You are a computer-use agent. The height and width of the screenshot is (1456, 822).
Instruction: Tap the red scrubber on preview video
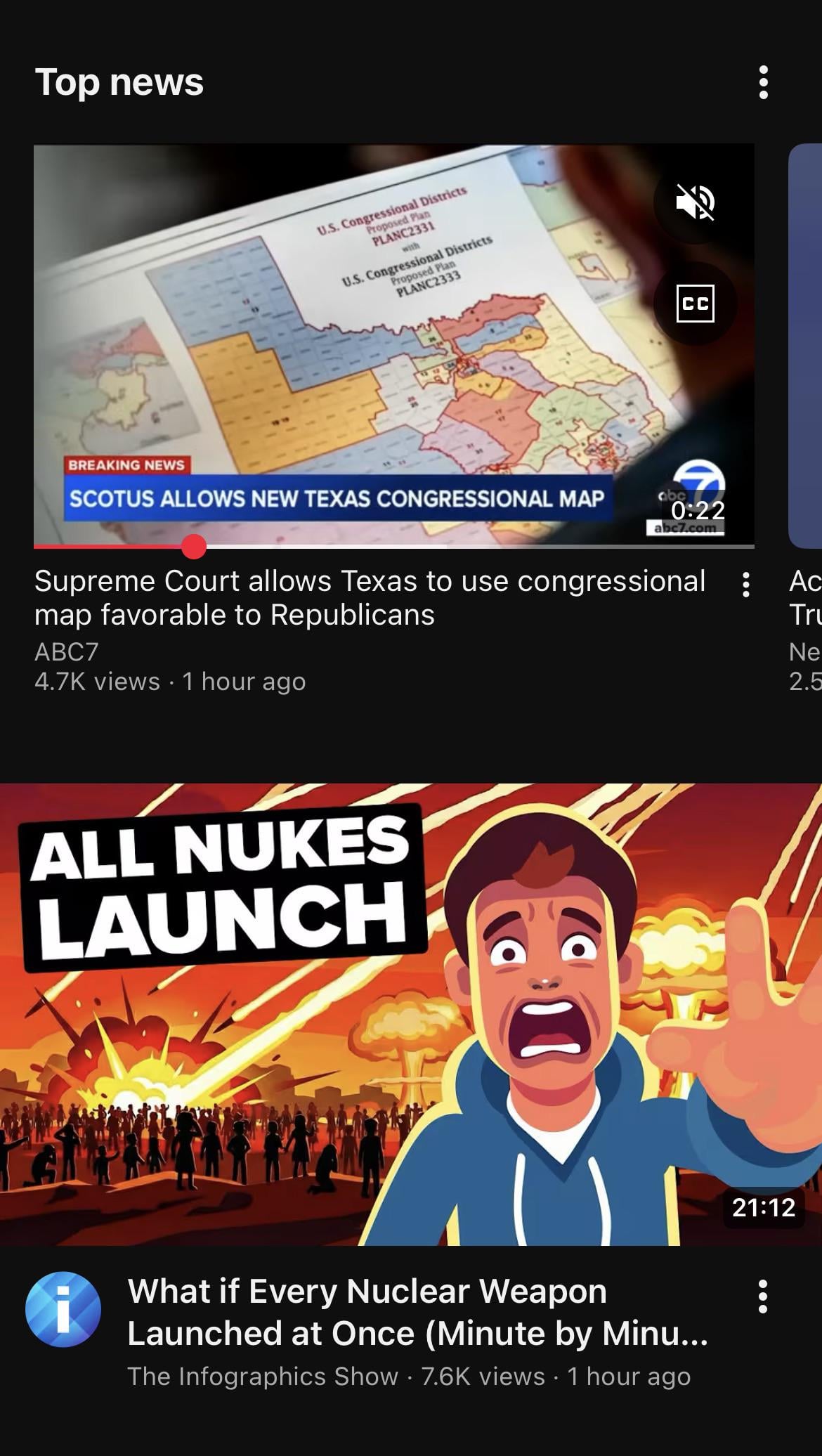193,546
